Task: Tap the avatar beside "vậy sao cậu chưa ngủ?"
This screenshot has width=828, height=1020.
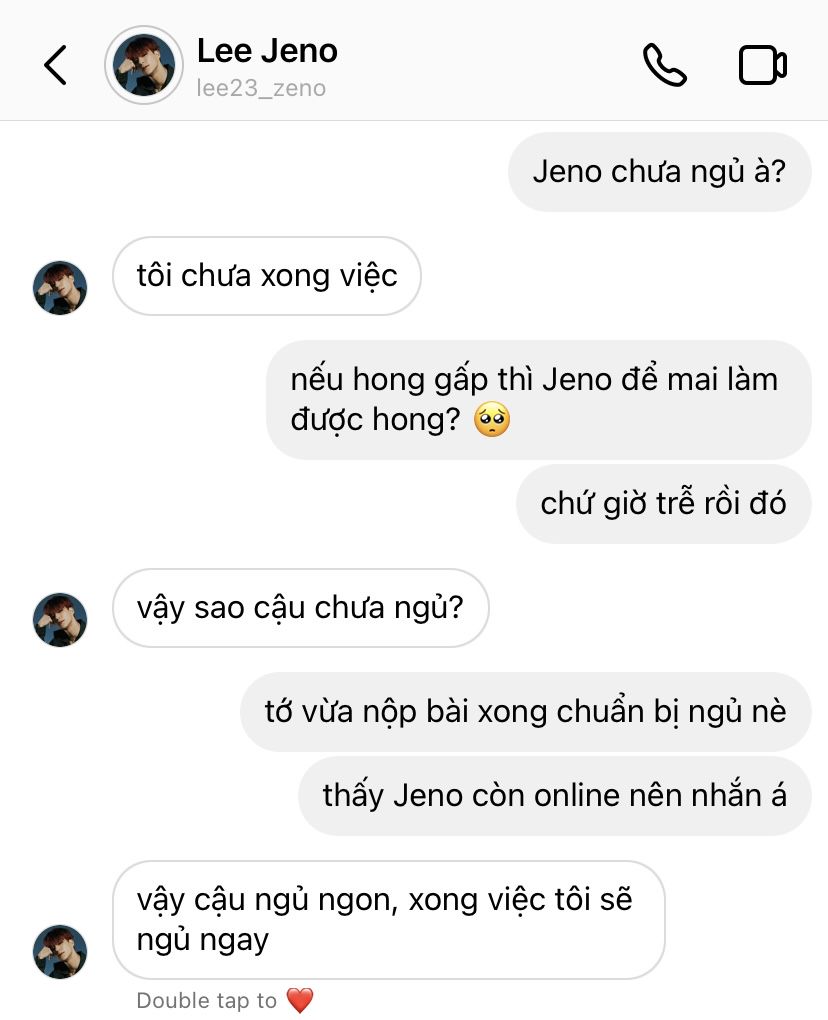Action: (60, 620)
